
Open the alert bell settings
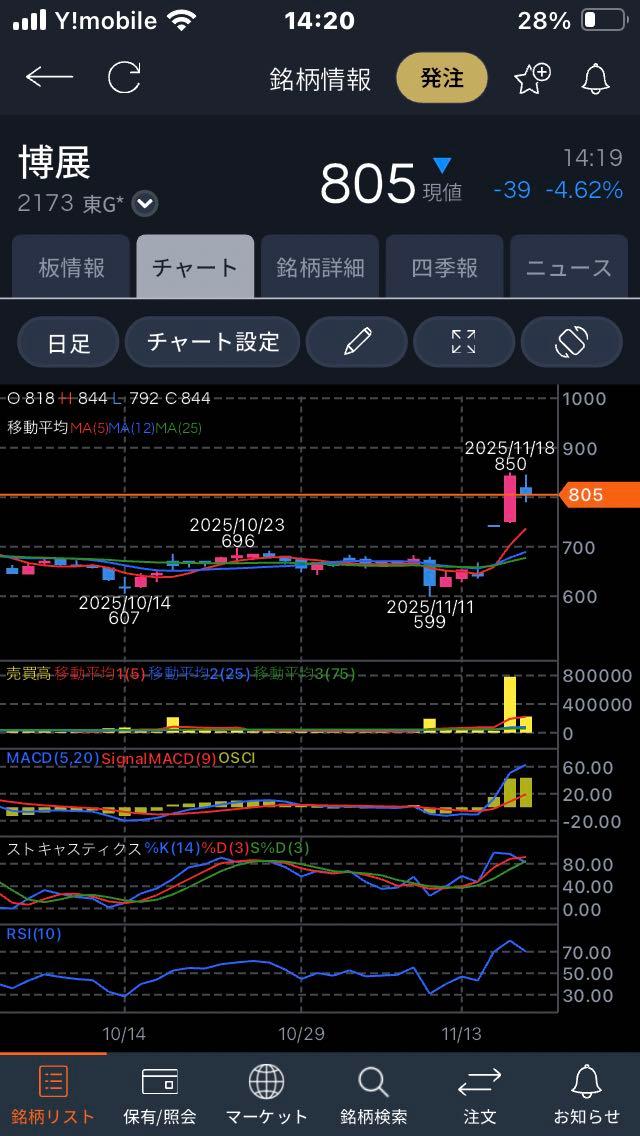tap(596, 78)
